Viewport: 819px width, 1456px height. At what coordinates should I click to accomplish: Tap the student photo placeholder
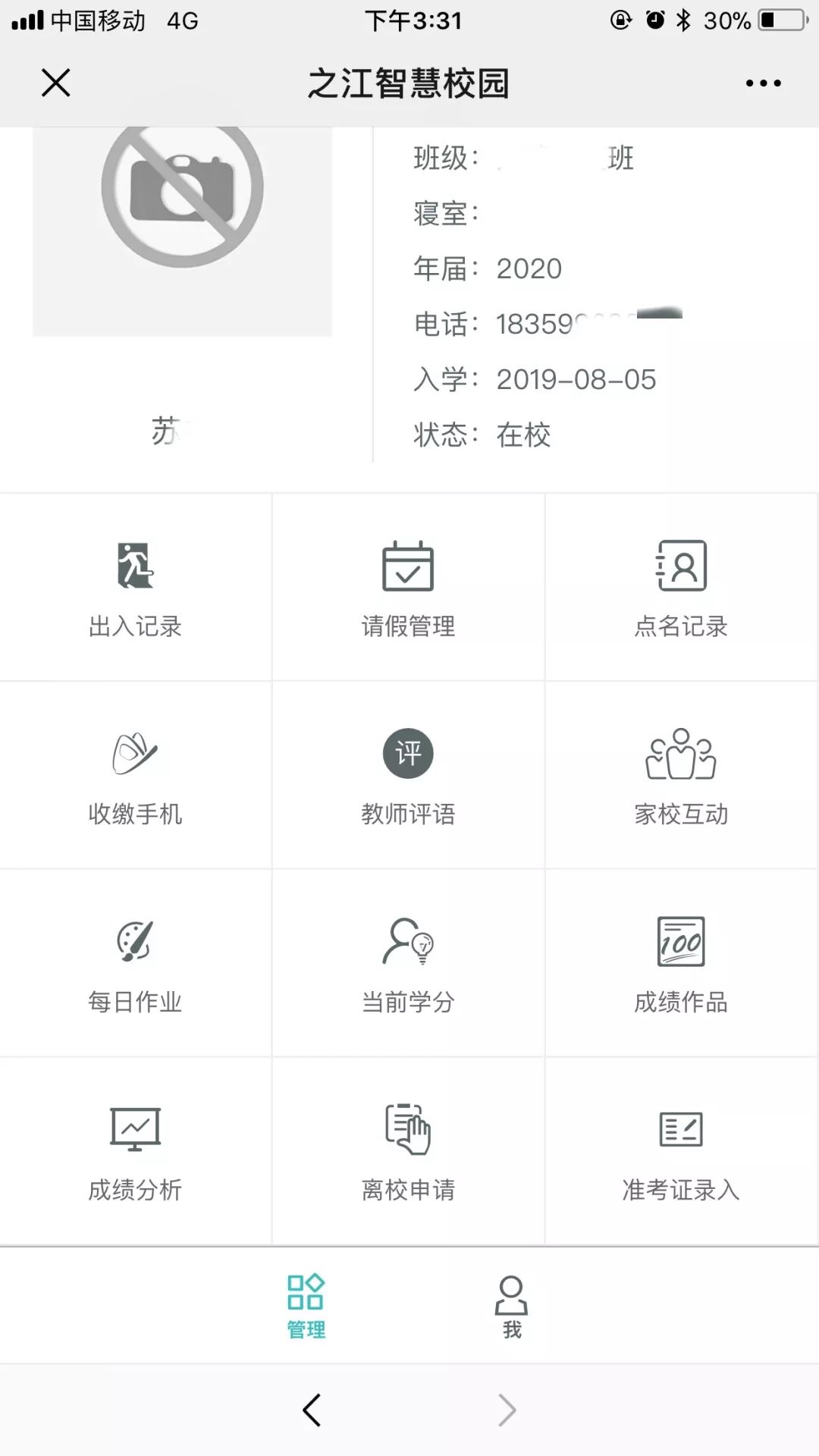pyautogui.click(x=182, y=231)
